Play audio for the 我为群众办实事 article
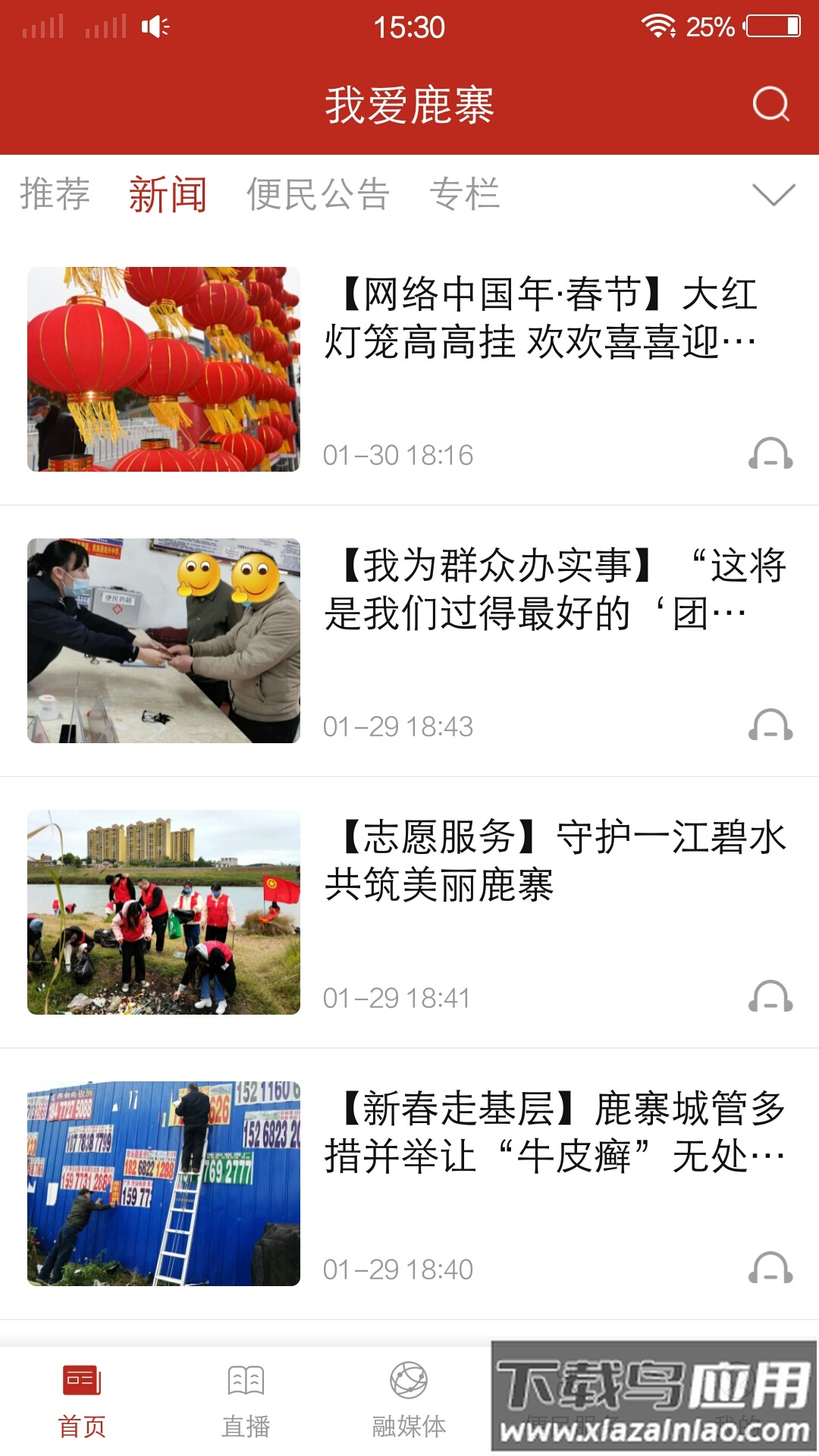The height and width of the screenshot is (1456, 819). click(x=770, y=726)
